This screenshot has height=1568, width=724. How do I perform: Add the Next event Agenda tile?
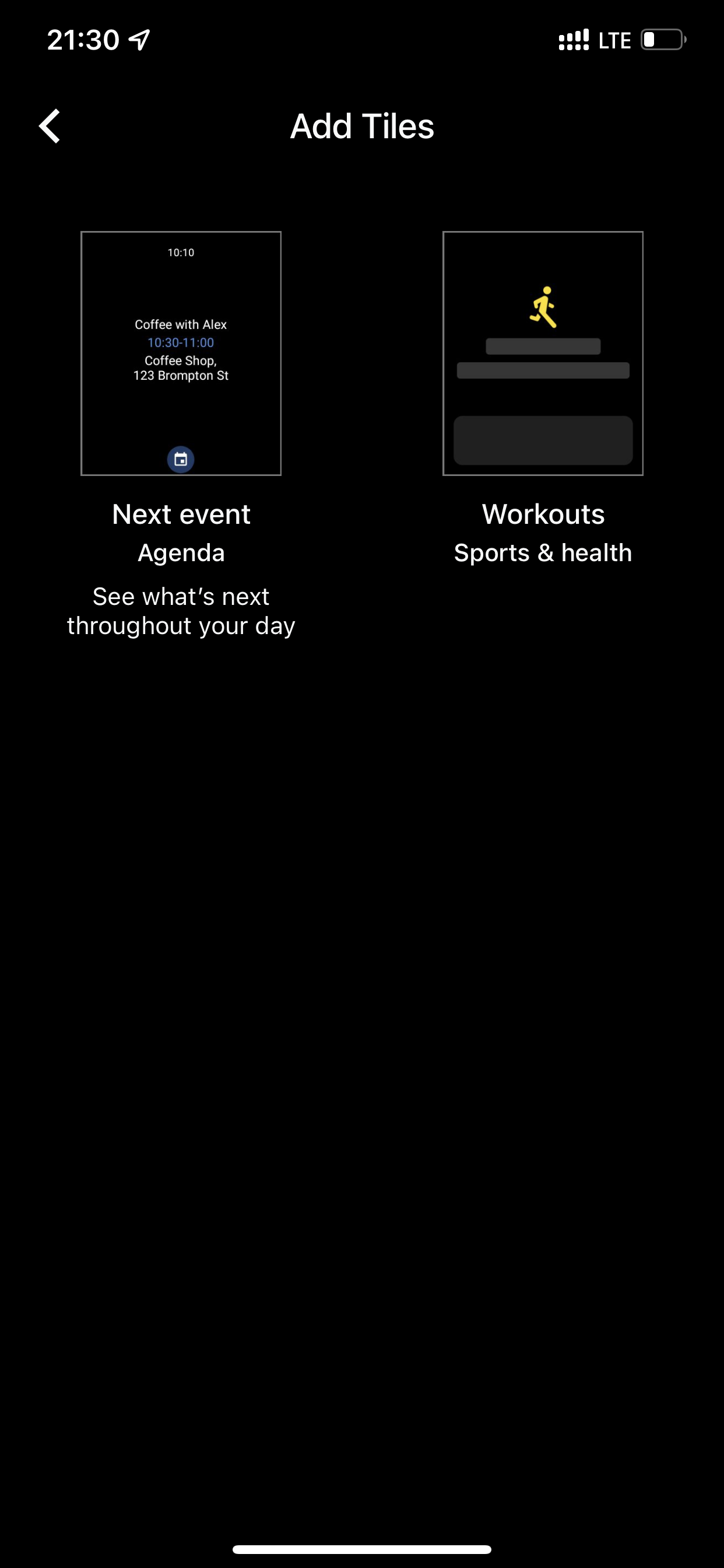click(x=181, y=353)
